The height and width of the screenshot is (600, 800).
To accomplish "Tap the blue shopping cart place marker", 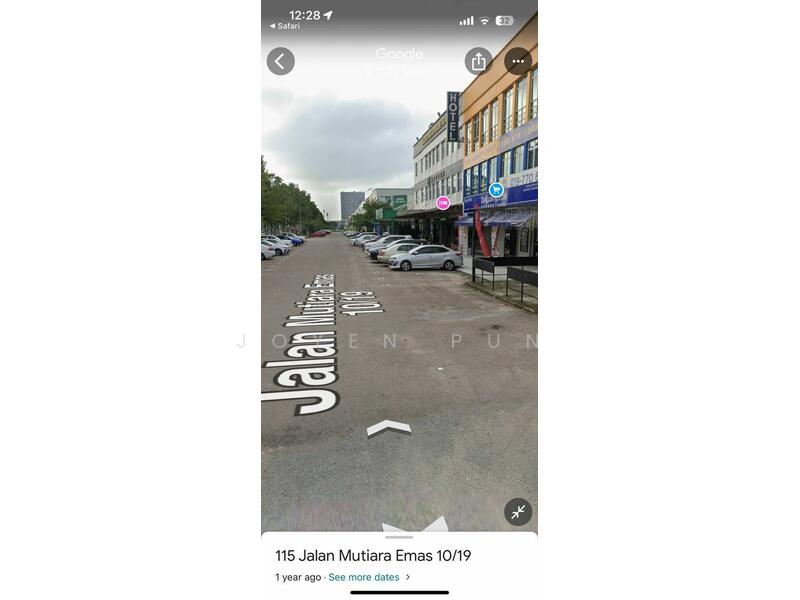I will pyautogui.click(x=496, y=189).
